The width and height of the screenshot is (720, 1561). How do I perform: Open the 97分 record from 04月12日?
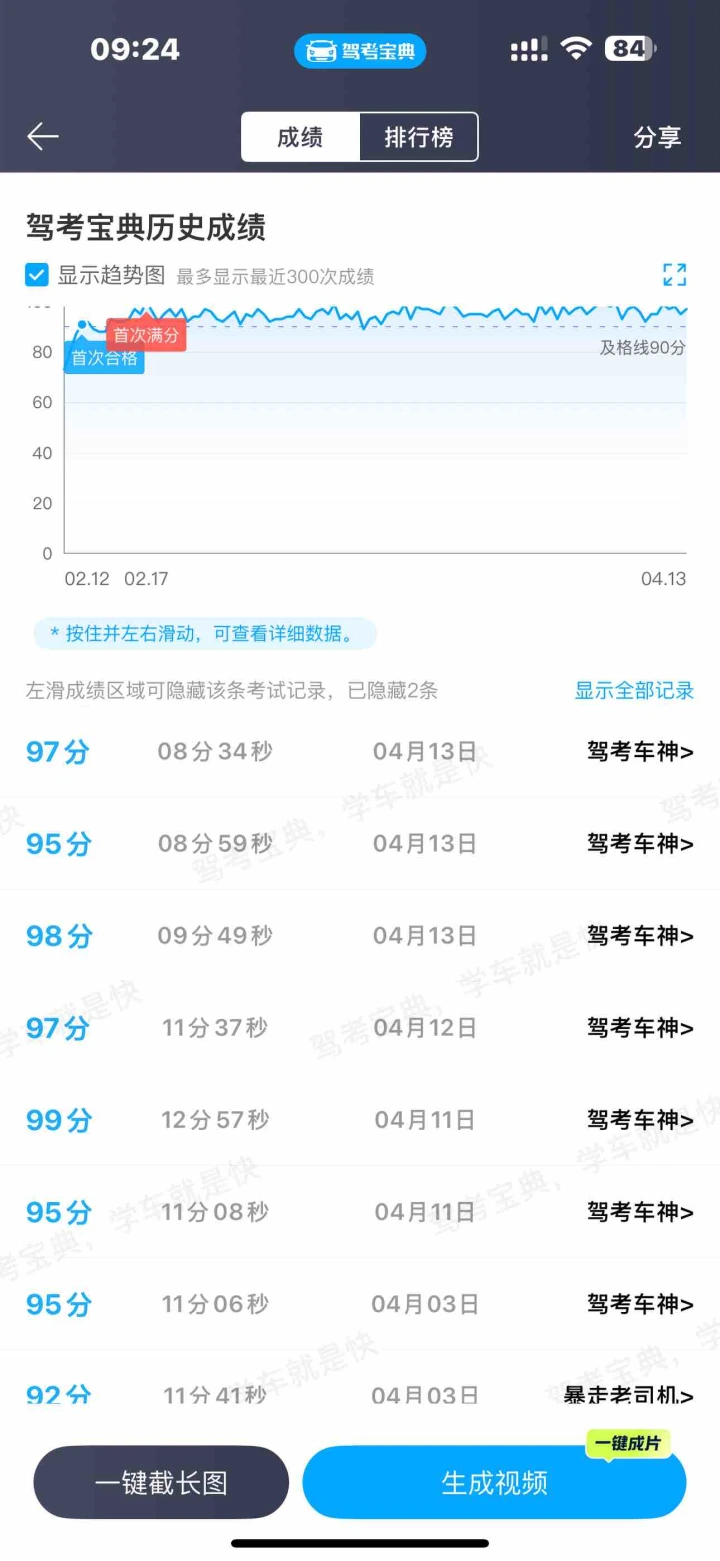click(x=360, y=1028)
